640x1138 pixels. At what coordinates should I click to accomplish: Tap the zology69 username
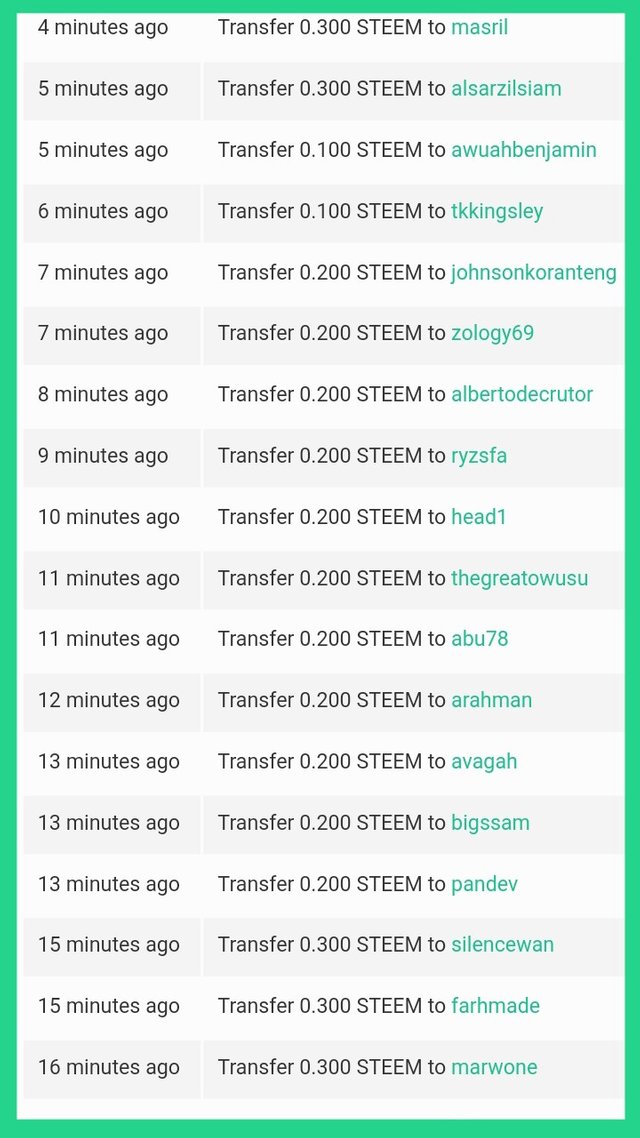492,333
